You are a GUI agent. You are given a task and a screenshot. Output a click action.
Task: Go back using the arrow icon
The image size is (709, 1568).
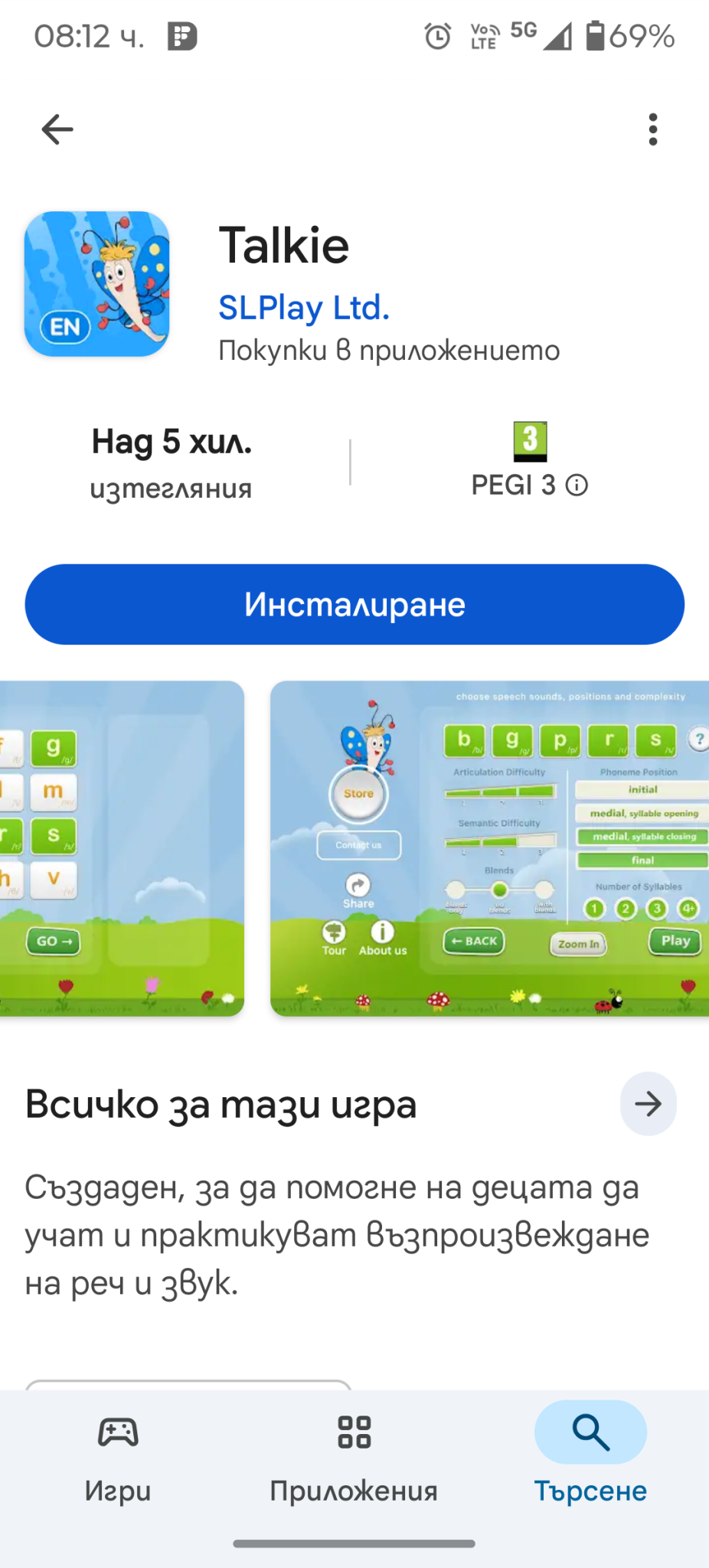pyautogui.click(x=57, y=129)
